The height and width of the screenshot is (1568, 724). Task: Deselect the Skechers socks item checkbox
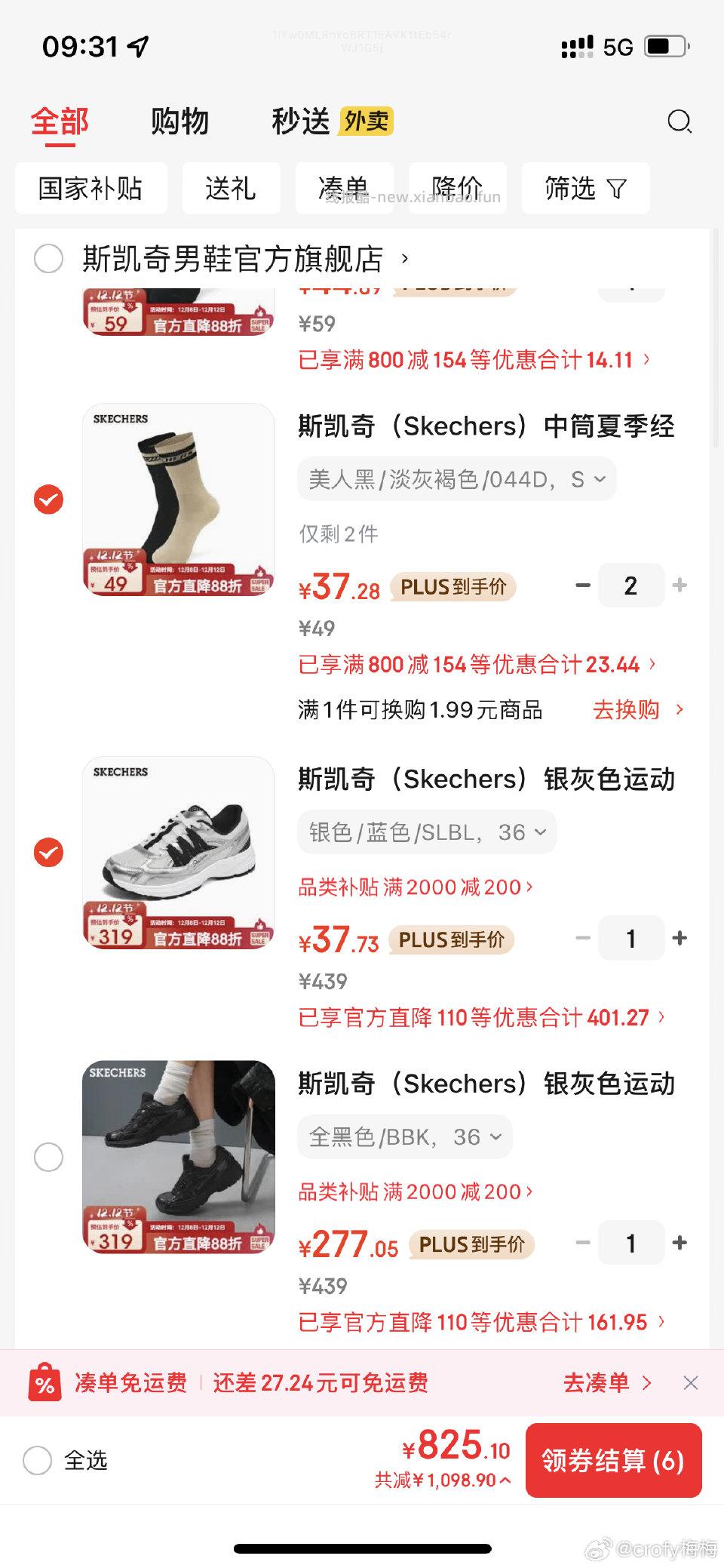click(49, 499)
